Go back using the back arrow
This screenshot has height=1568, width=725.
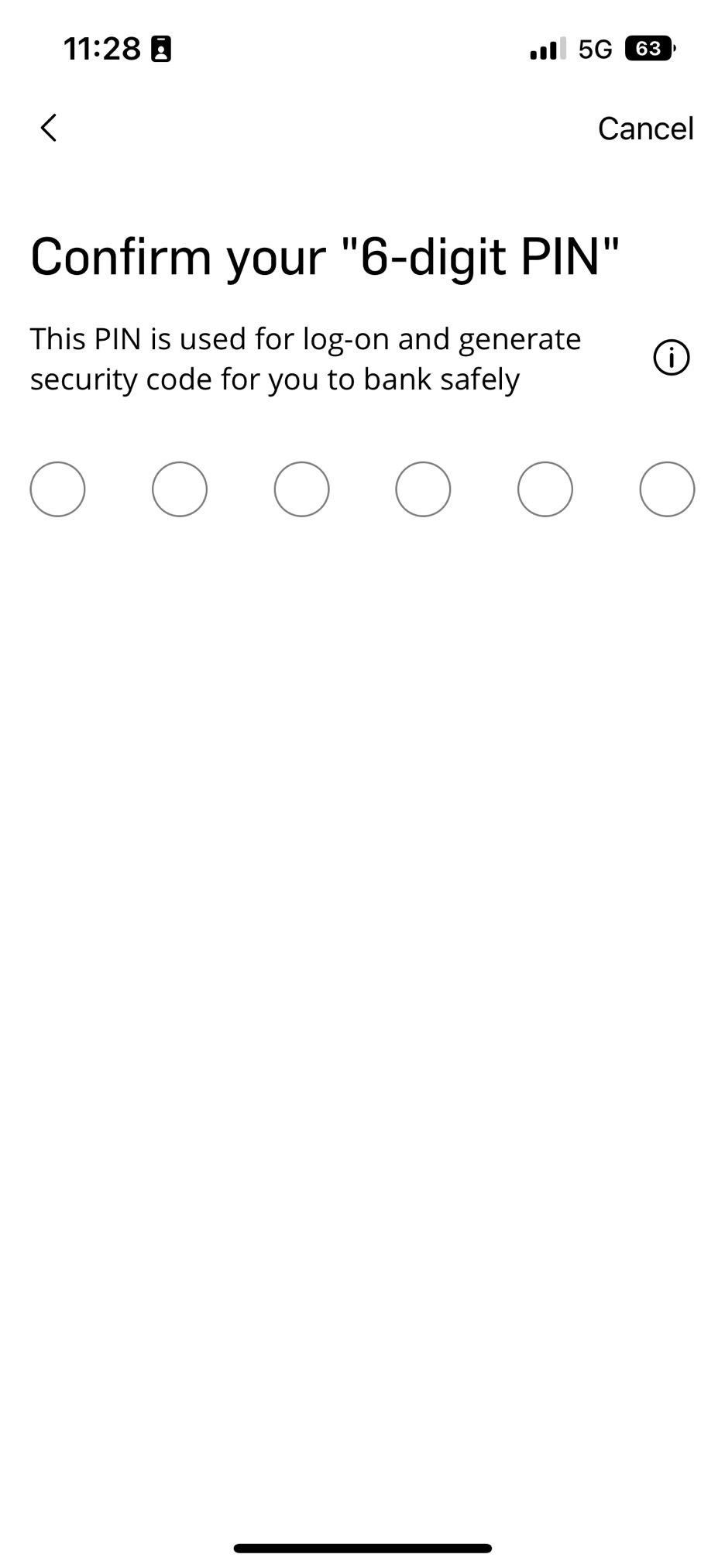(x=49, y=128)
